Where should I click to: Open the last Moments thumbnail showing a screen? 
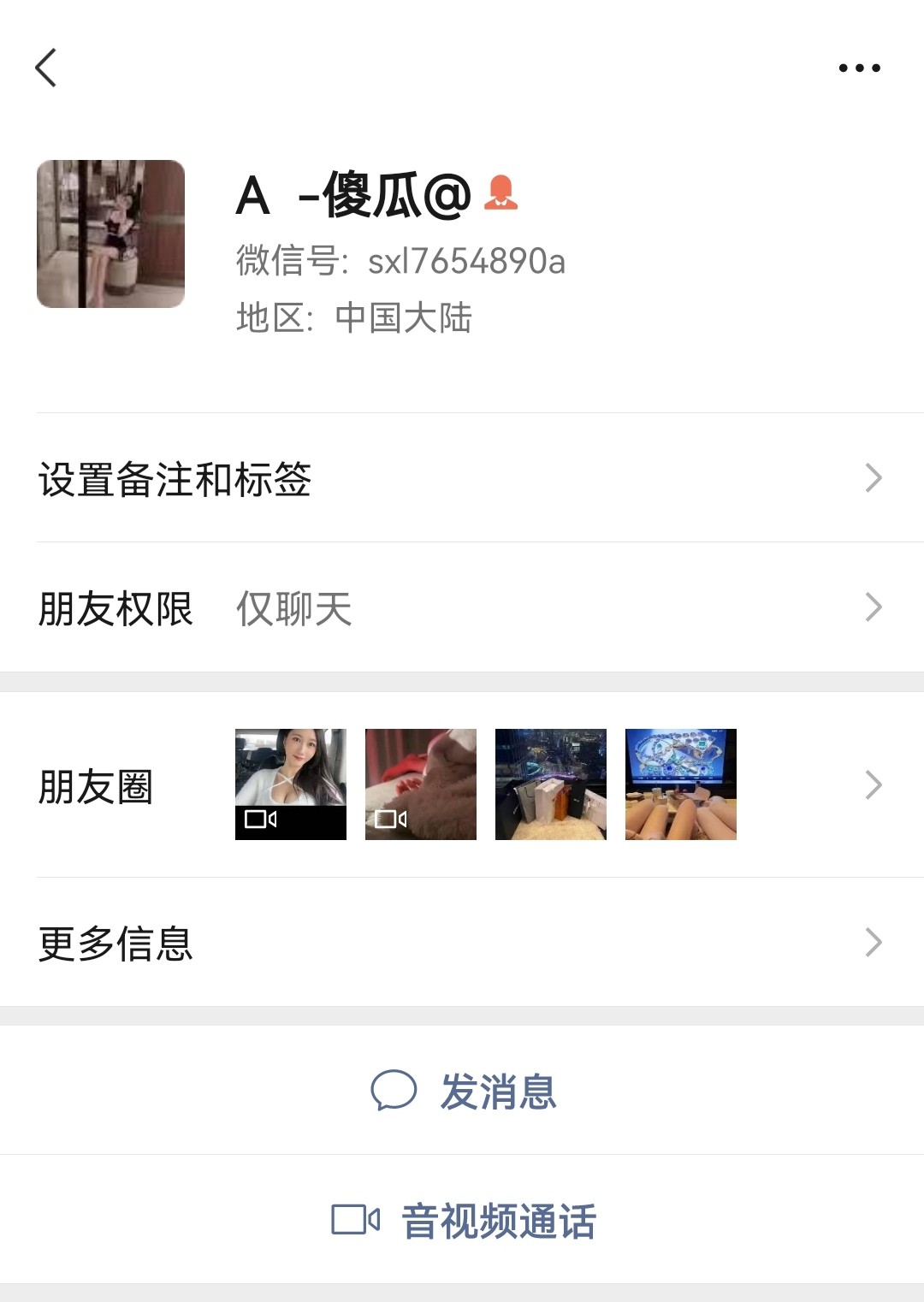[680, 784]
